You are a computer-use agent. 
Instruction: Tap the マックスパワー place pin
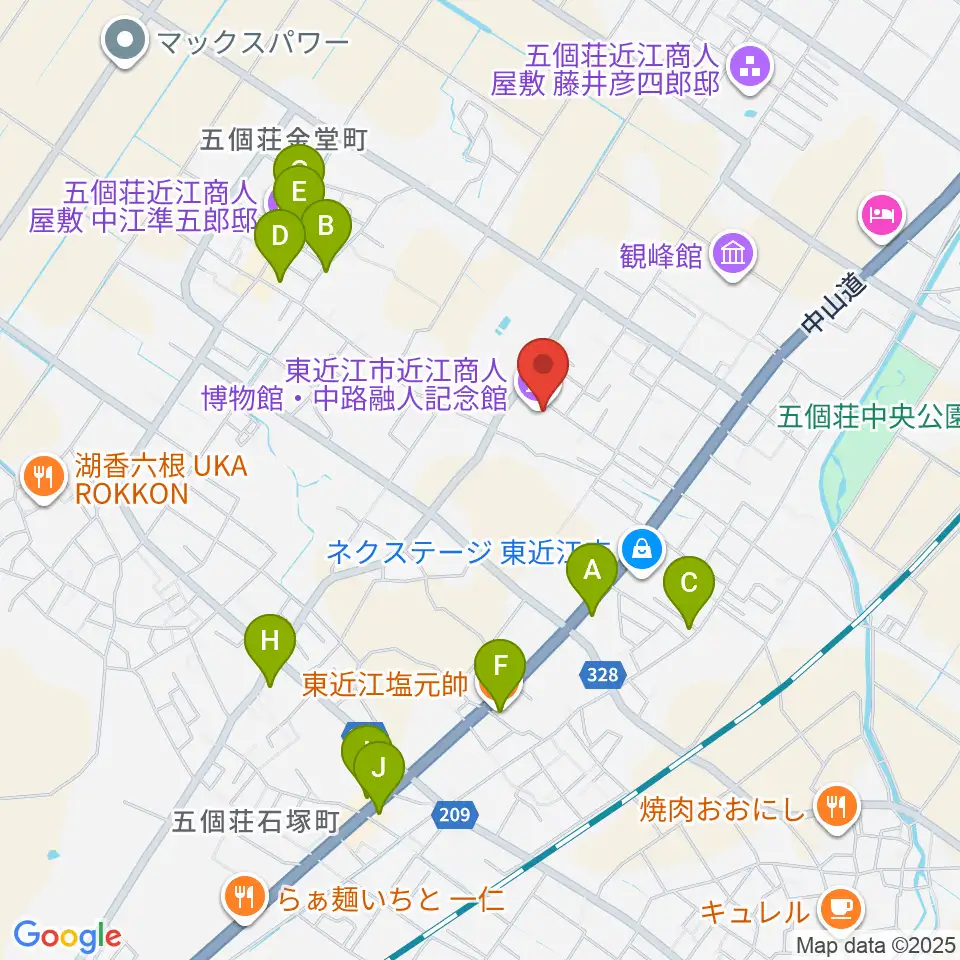(x=125, y=42)
